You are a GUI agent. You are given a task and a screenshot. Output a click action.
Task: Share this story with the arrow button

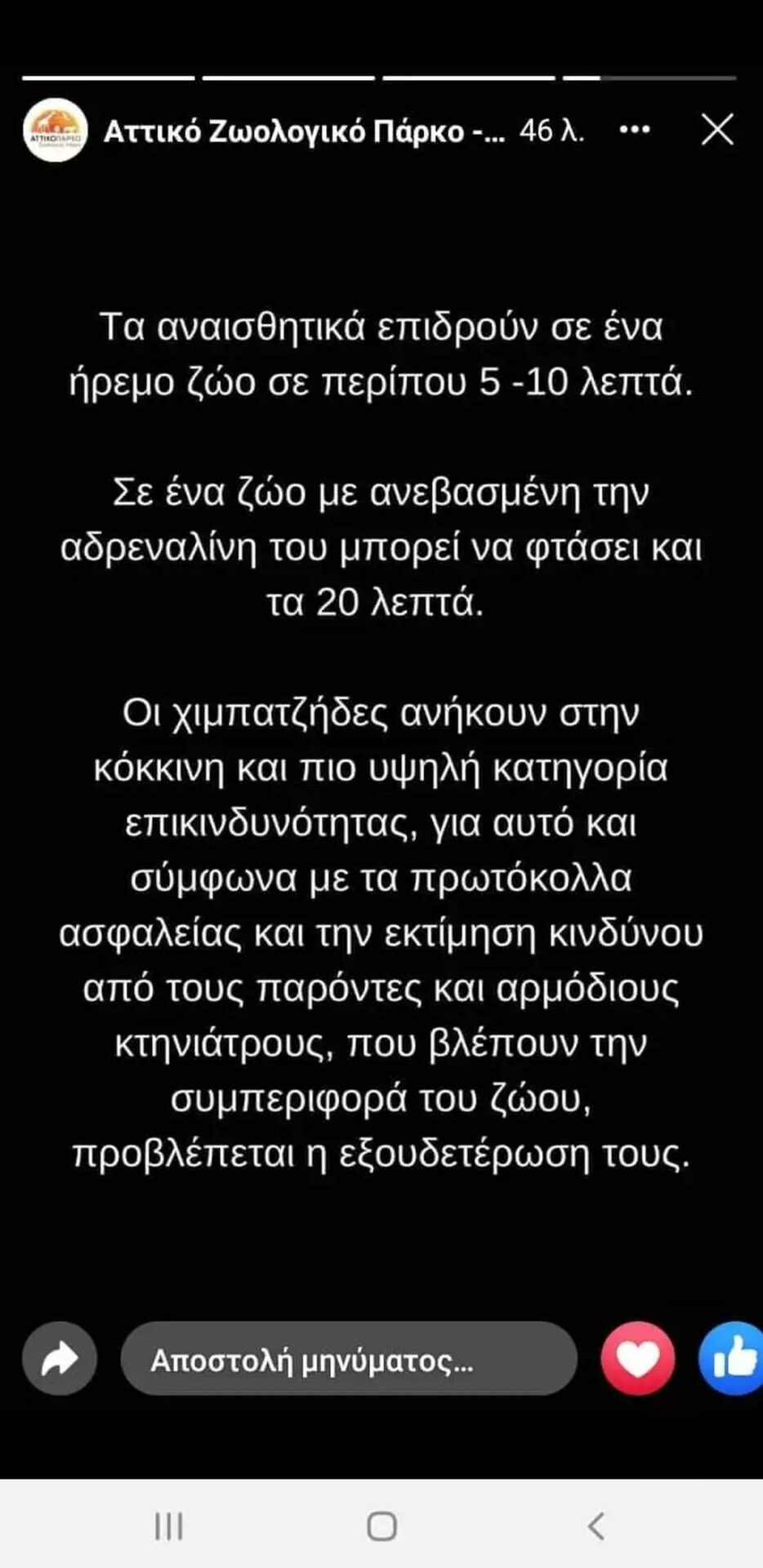[x=60, y=1358]
